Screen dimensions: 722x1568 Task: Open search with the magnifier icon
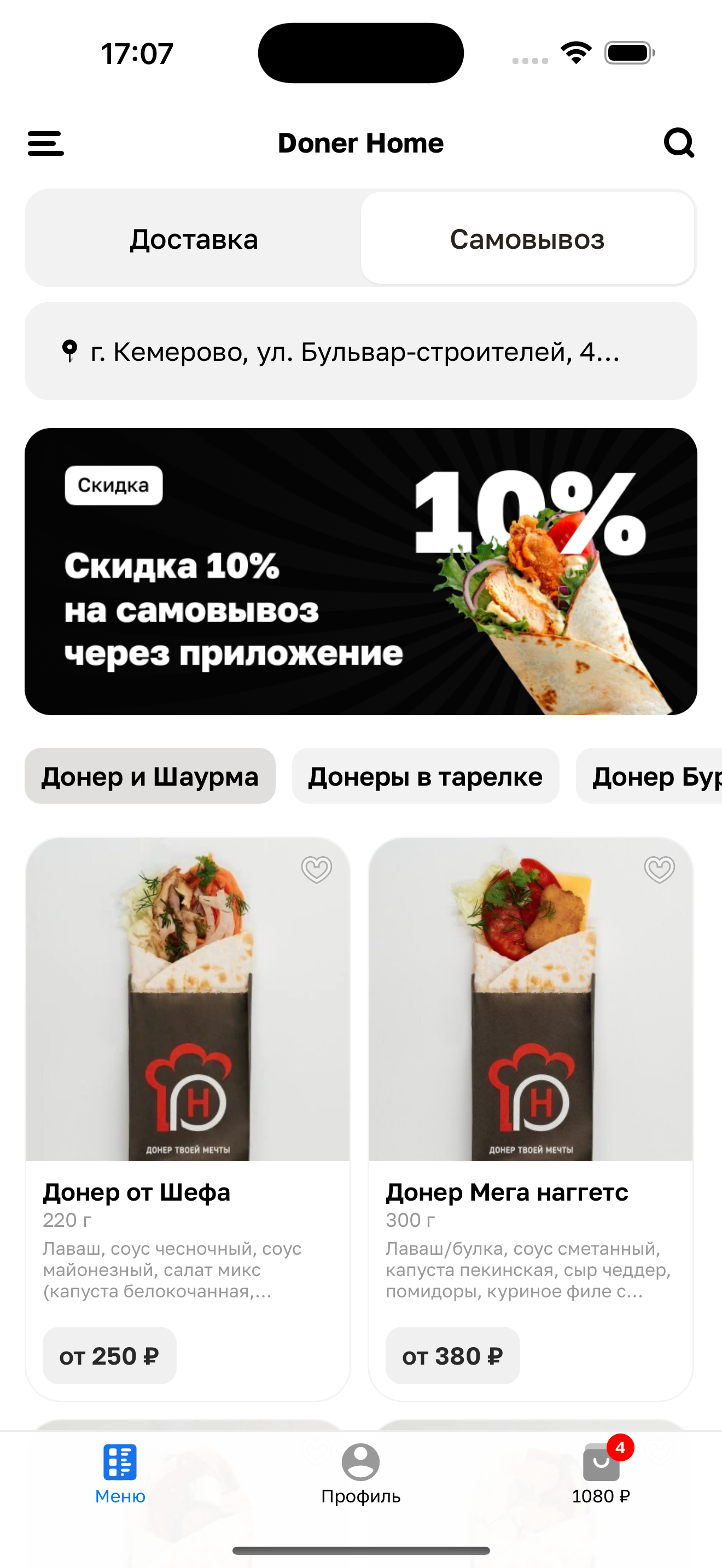[678, 143]
